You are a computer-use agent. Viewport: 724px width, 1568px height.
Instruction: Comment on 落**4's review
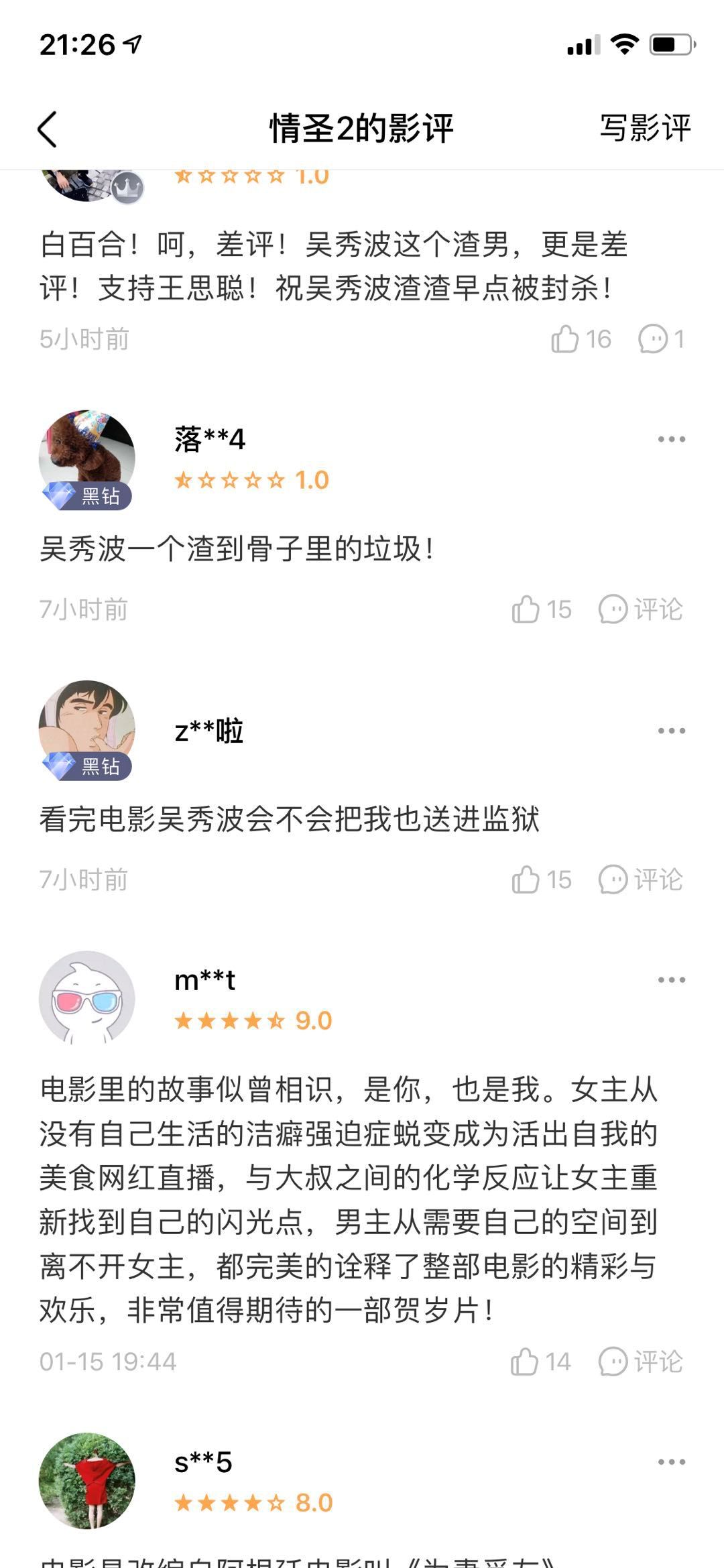[640, 609]
